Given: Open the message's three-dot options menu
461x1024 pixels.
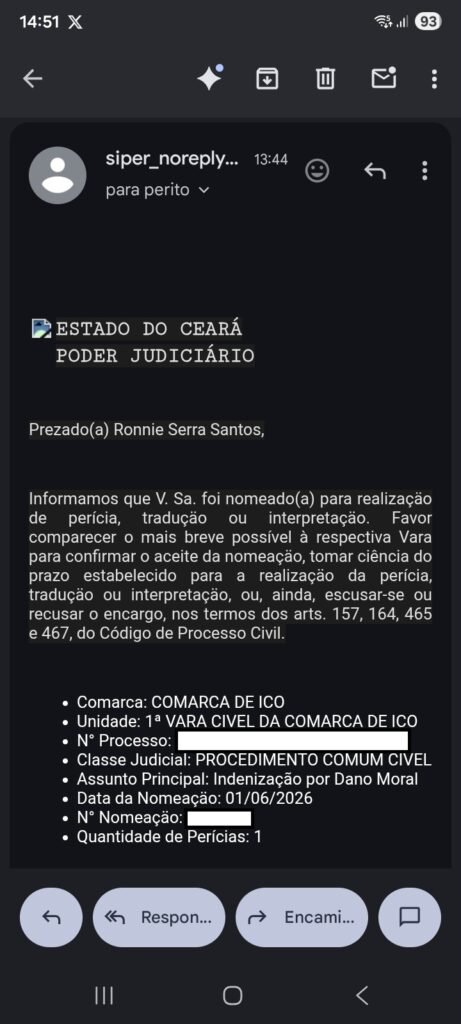Looking at the screenshot, I should [425, 171].
